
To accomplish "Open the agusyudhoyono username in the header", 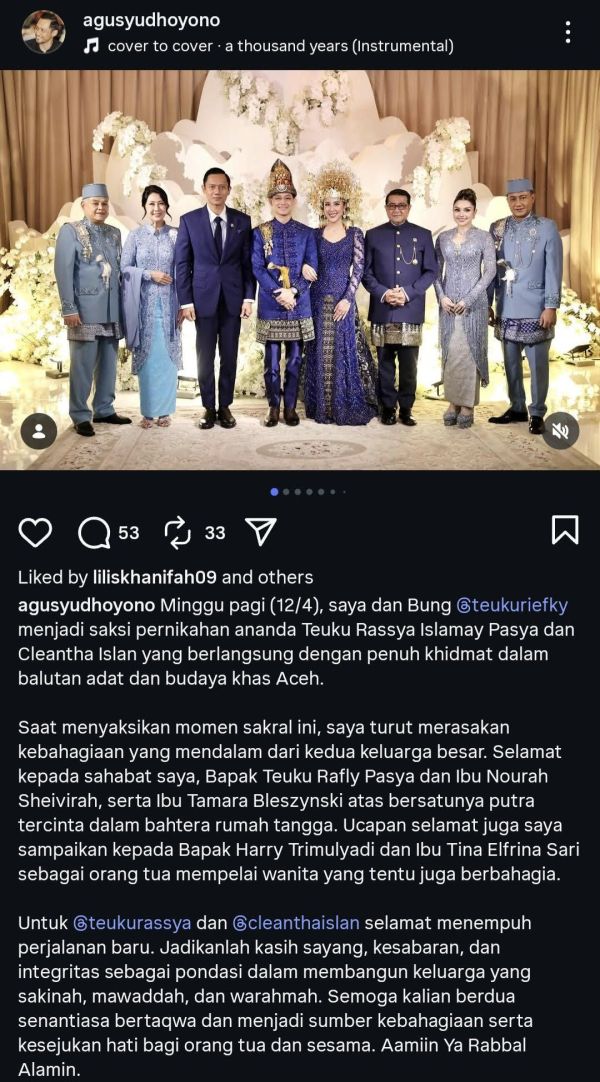I will pos(149,20).
